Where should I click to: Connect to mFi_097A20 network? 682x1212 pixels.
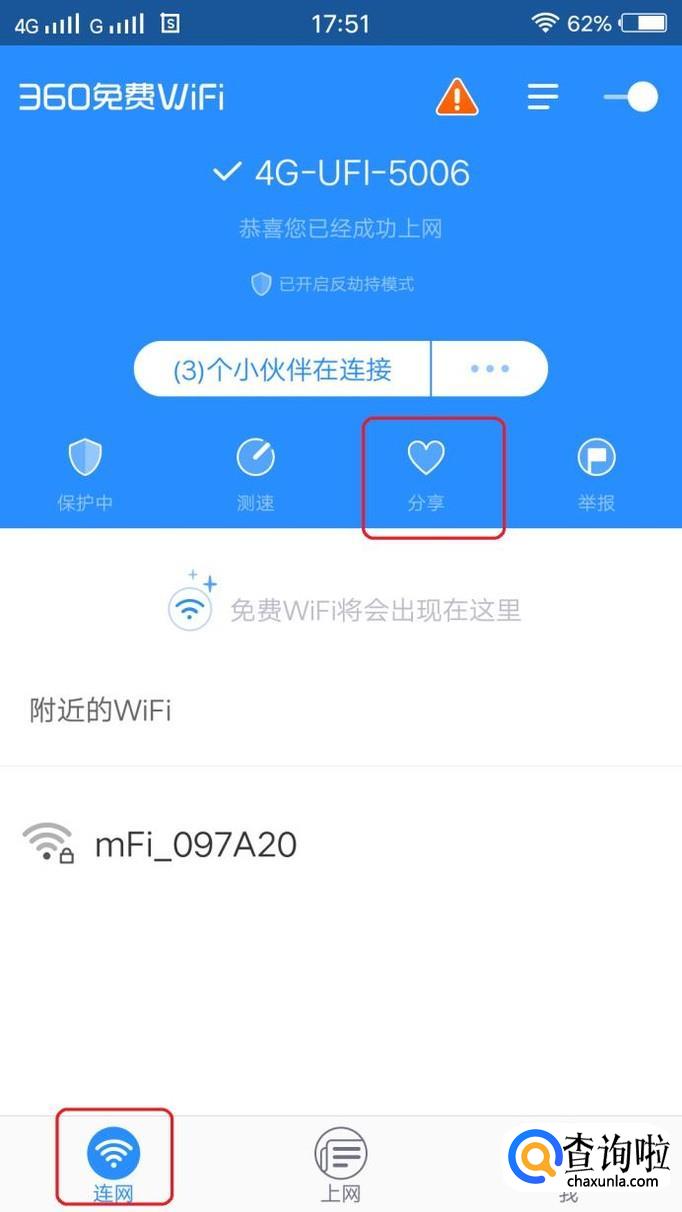click(x=195, y=845)
